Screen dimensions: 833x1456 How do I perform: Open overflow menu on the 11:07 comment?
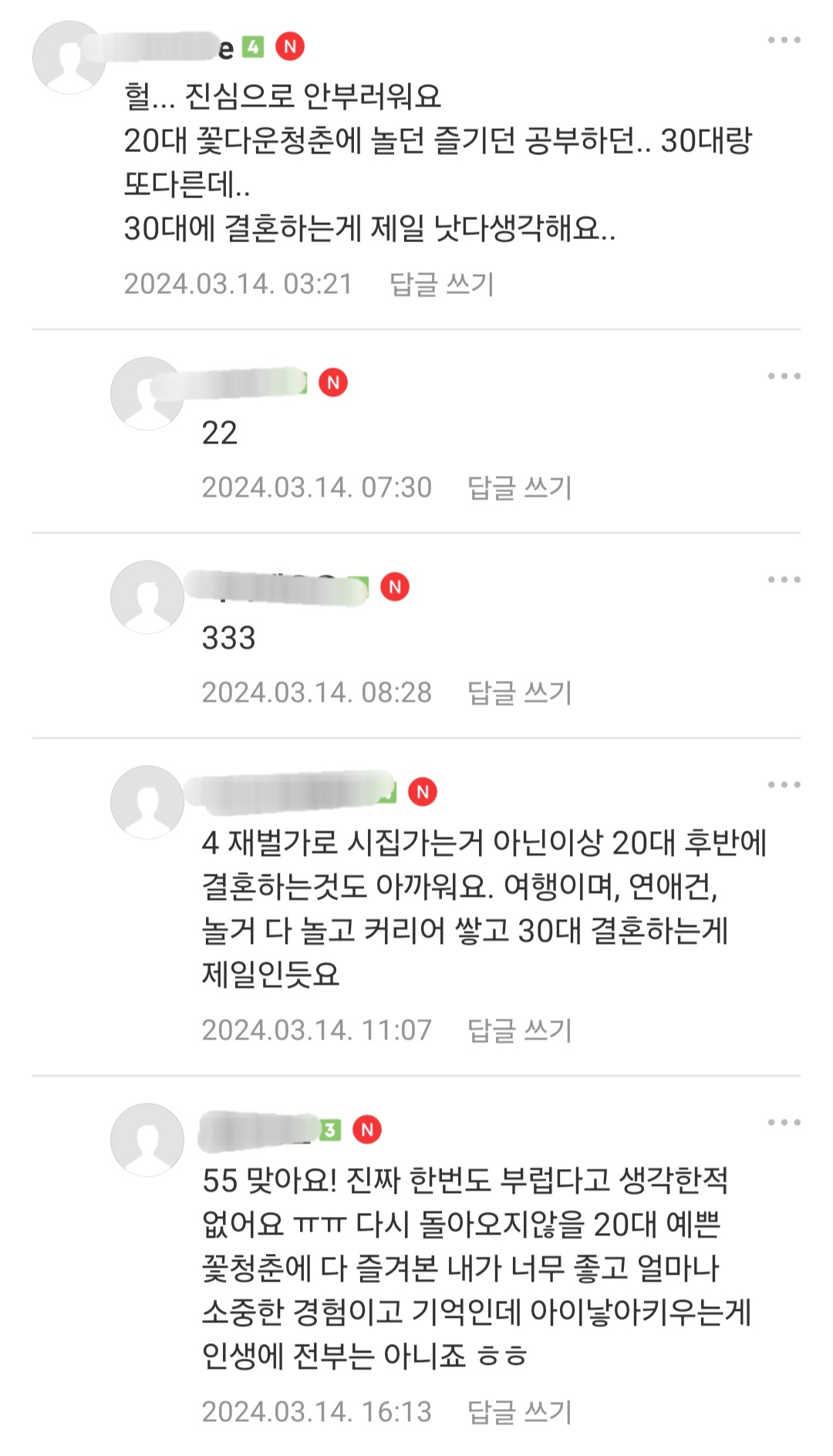[784, 785]
